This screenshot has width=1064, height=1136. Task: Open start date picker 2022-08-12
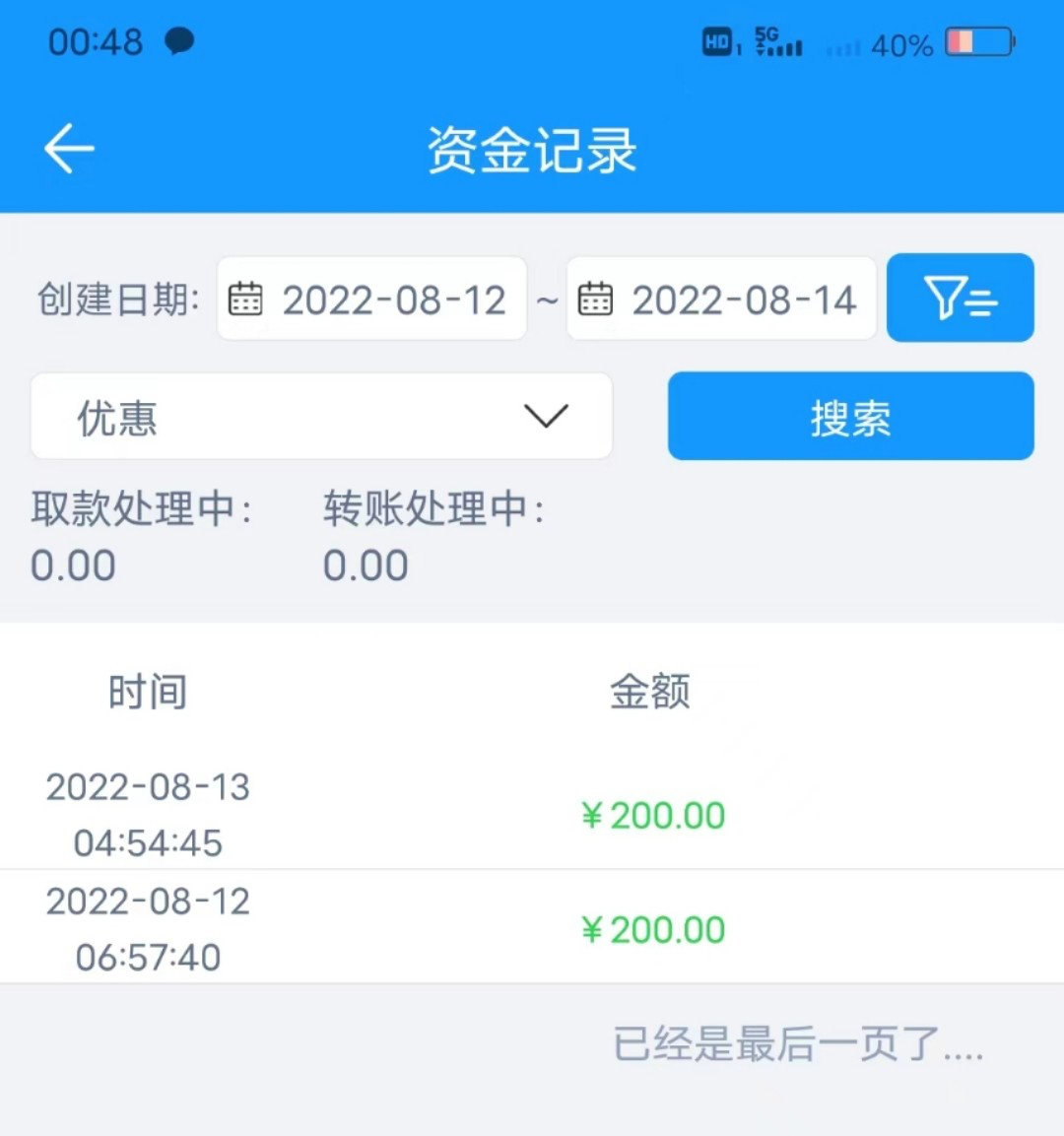coord(371,300)
